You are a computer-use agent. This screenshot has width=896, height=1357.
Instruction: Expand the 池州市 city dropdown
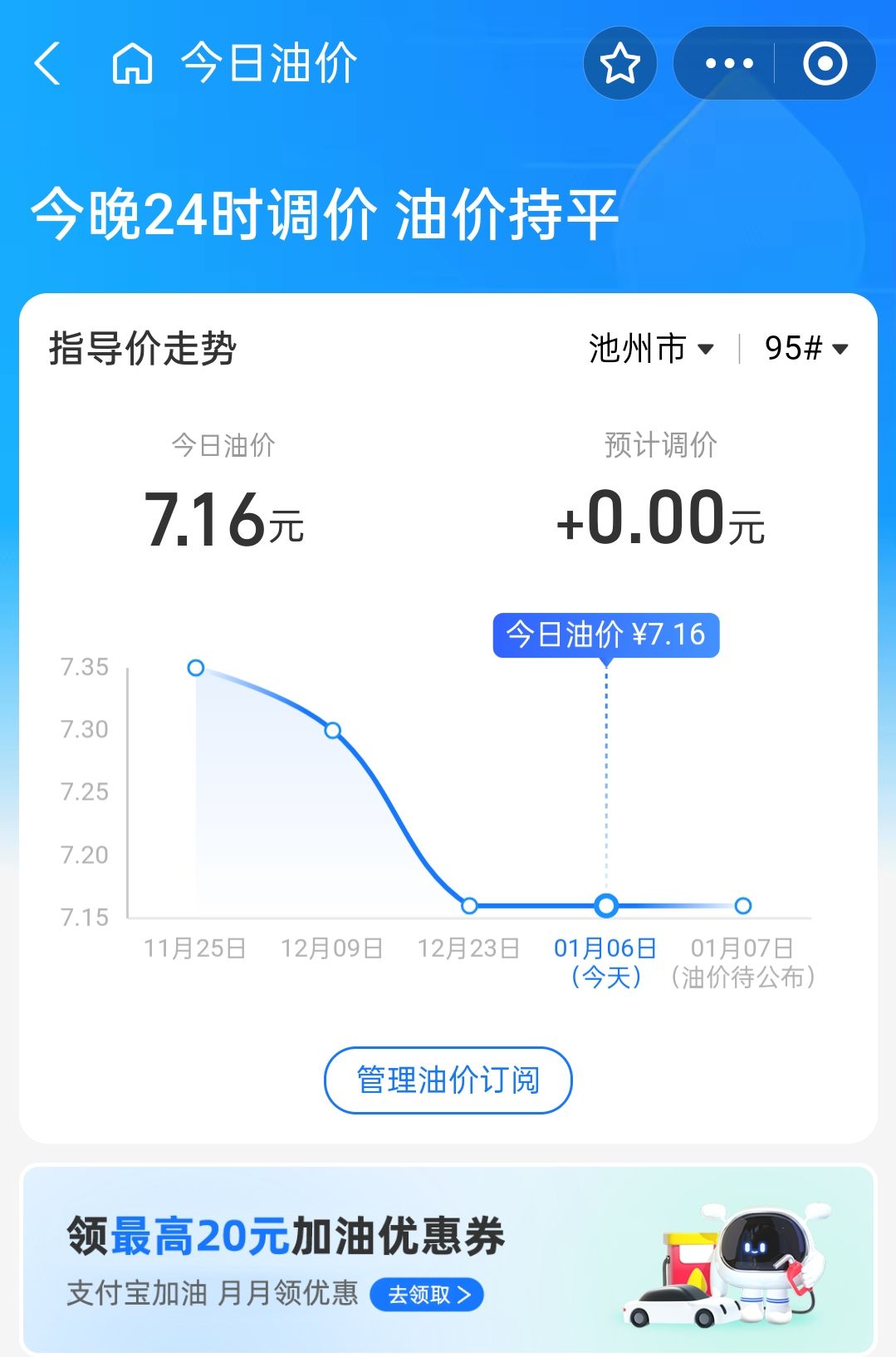click(x=651, y=349)
